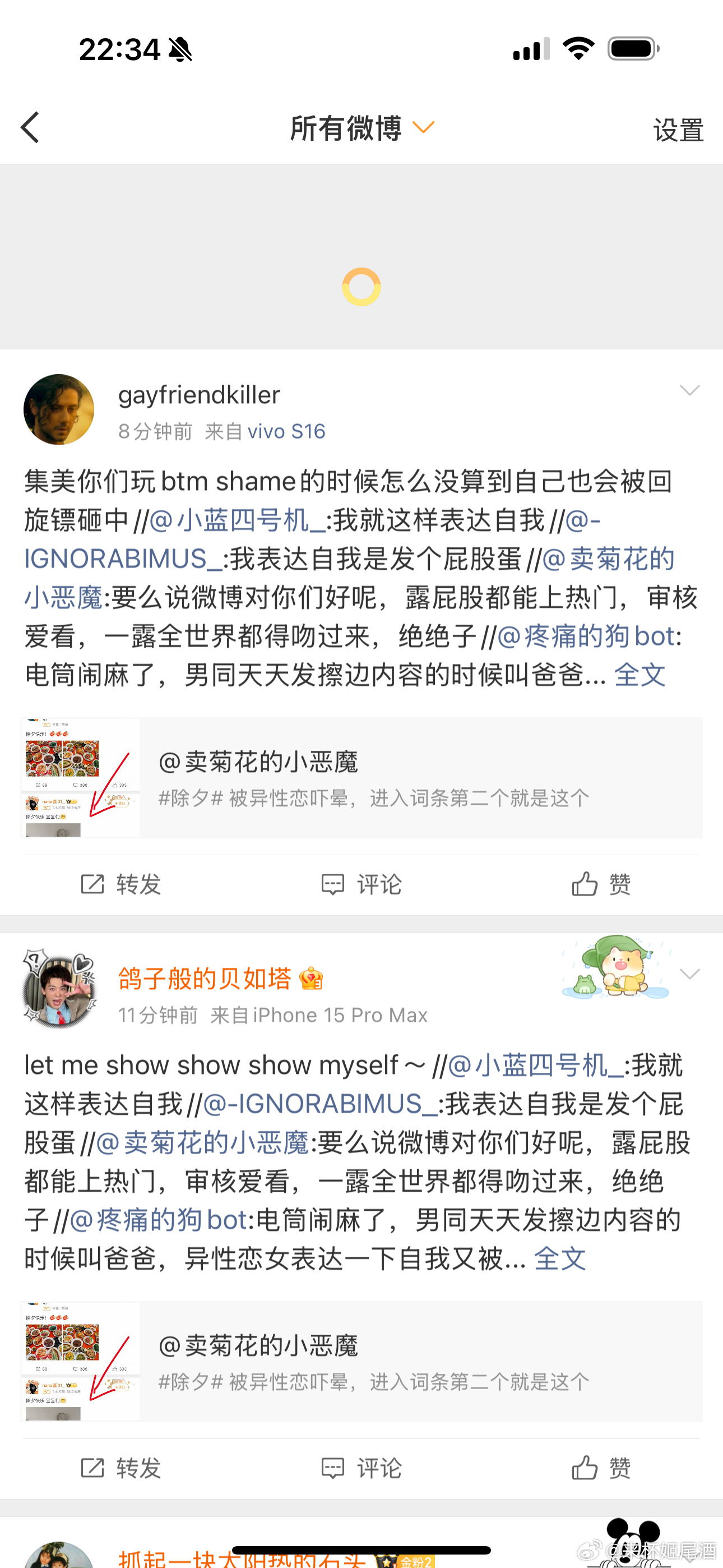723x1568 pixels.
Task: Comment on 鸽子般的贝如塔's post
Action: 361,1468
